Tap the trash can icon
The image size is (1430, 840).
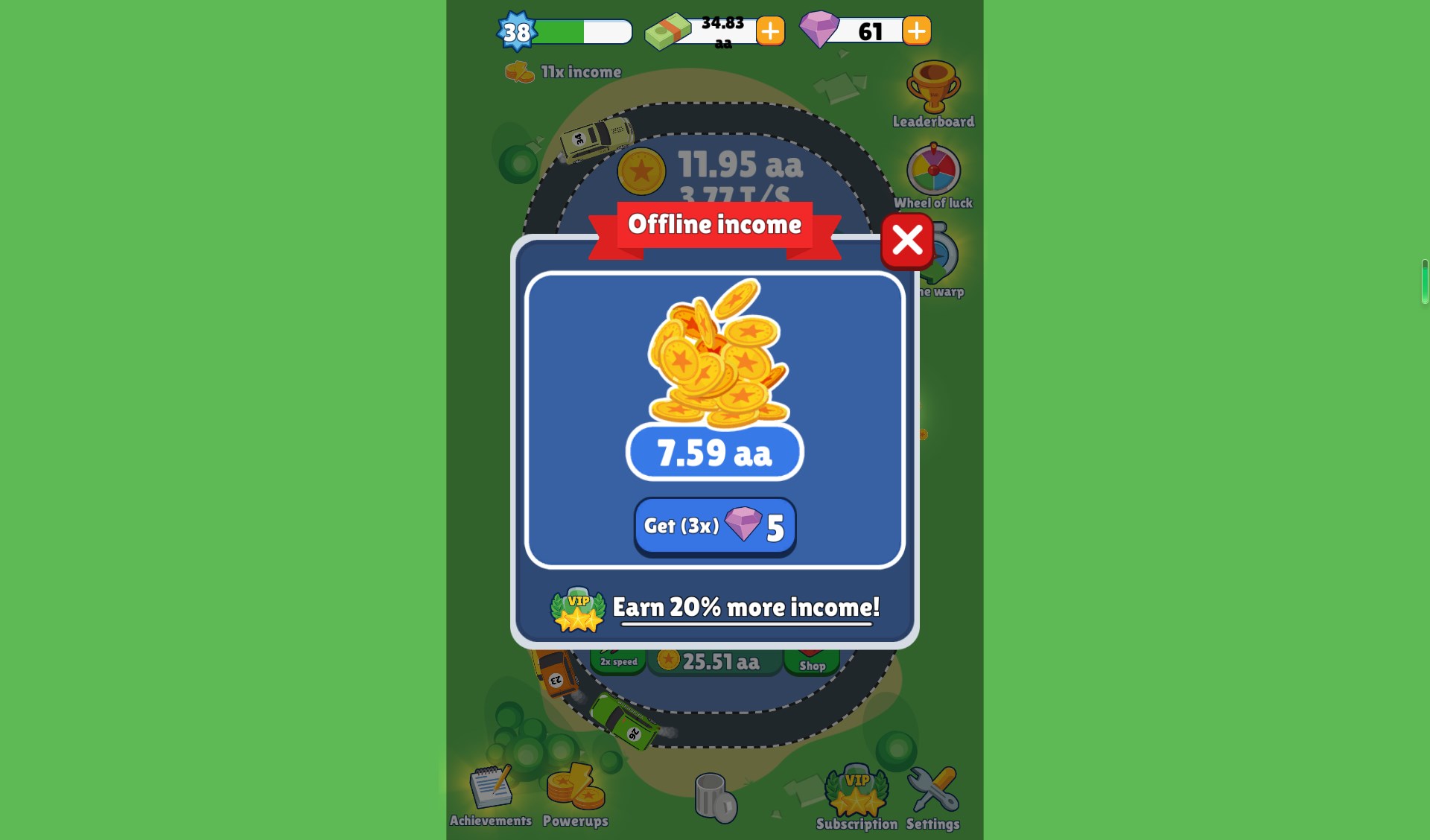pyautogui.click(x=714, y=797)
